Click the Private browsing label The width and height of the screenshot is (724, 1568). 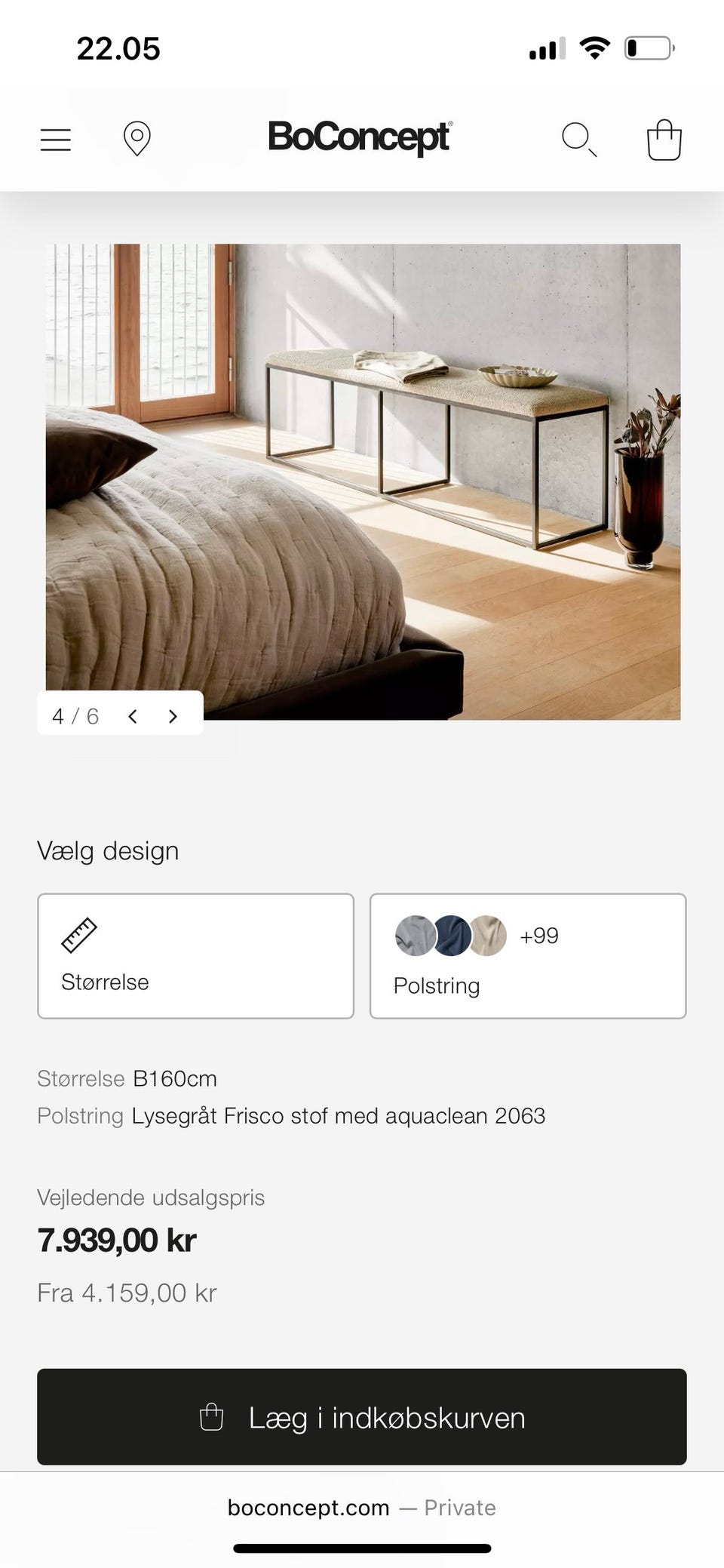[461, 1508]
